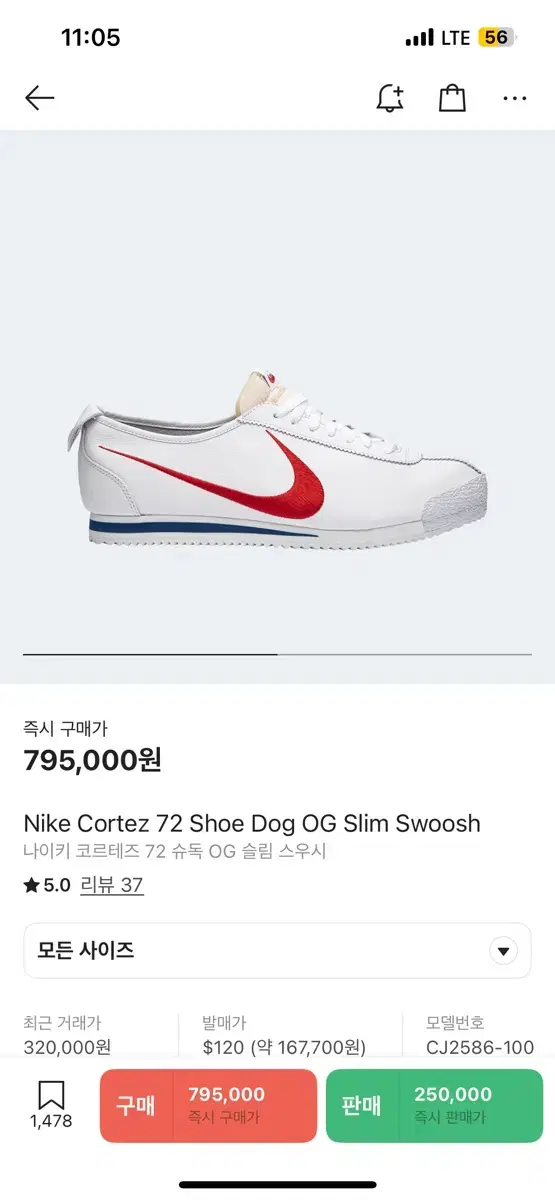Tap the price alert bell icon
Image resolution: width=555 pixels, height=1200 pixels.
pyautogui.click(x=390, y=97)
